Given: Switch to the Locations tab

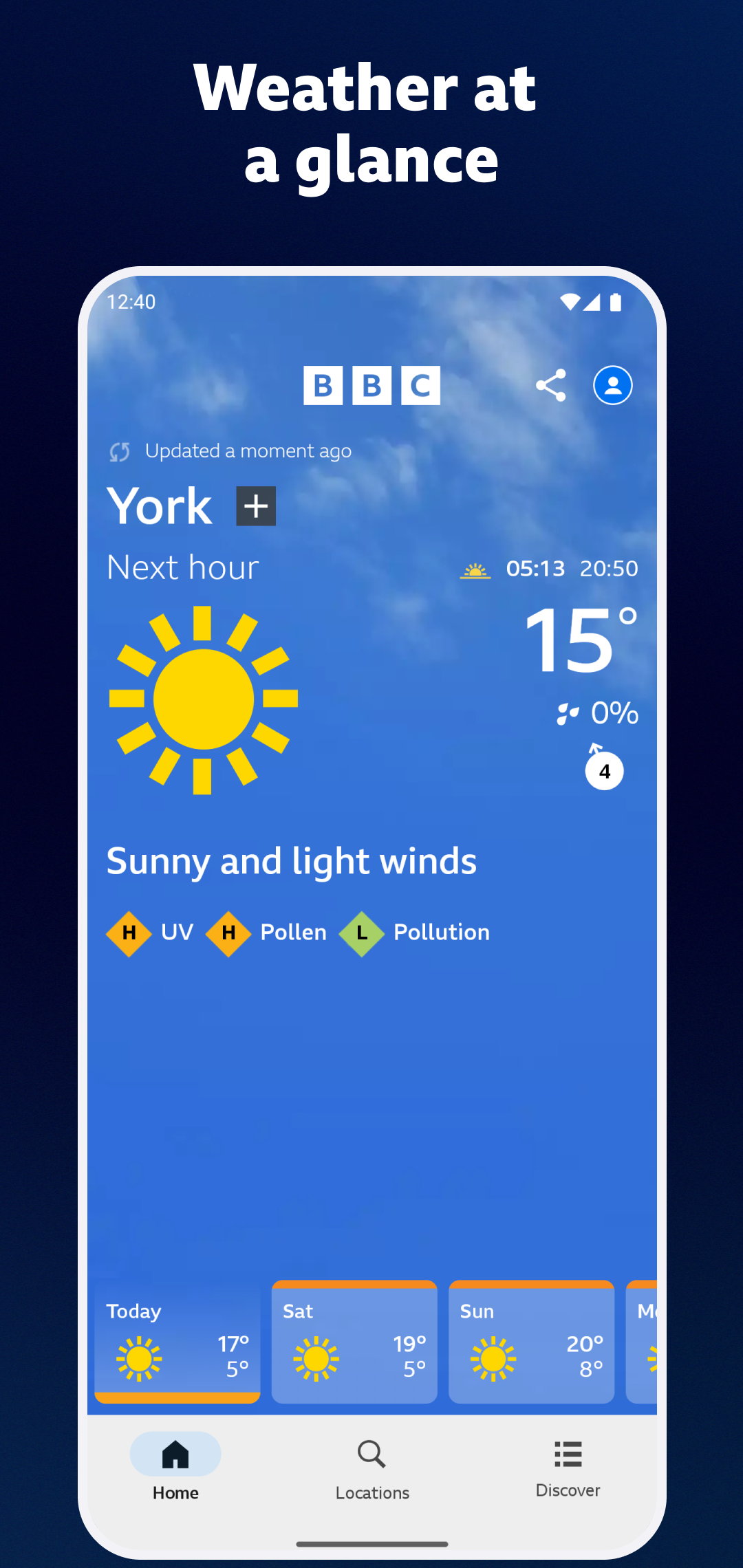Looking at the screenshot, I should pyautogui.click(x=371, y=1468).
